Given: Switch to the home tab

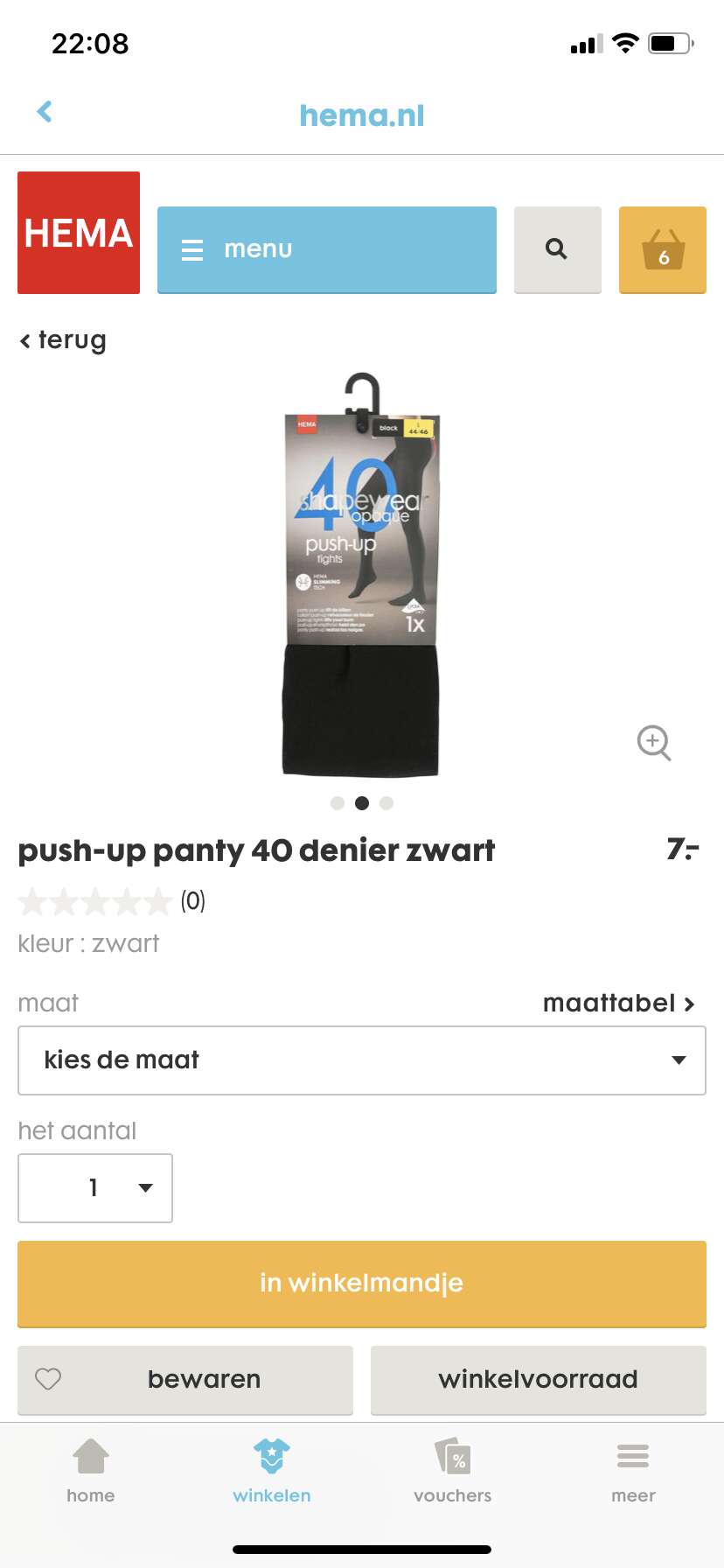Looking at the screenshot, I should [91, 1472].
